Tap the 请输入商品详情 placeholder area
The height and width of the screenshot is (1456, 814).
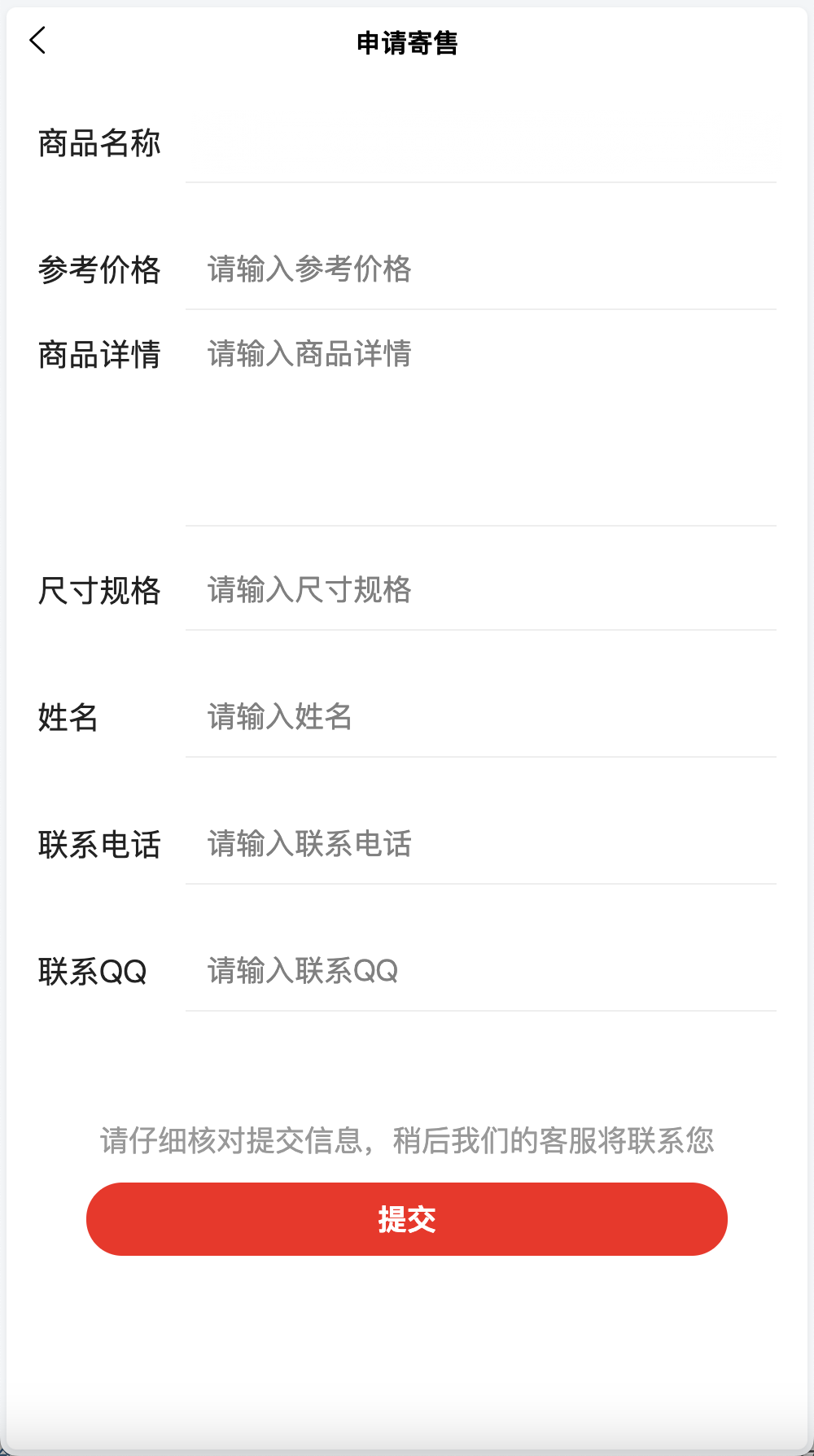(309, 355)
